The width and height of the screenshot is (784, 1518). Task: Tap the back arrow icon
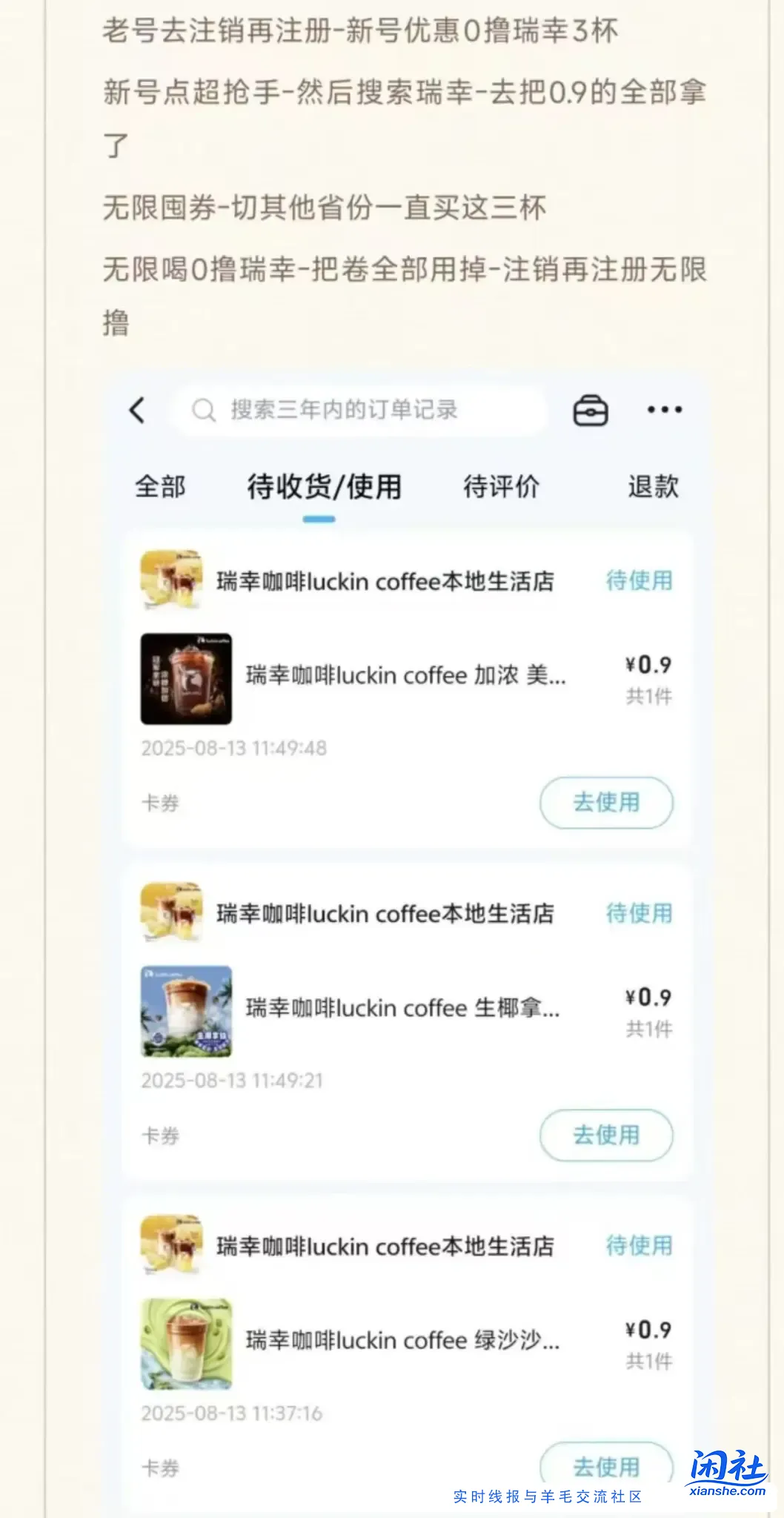point(137,410)
